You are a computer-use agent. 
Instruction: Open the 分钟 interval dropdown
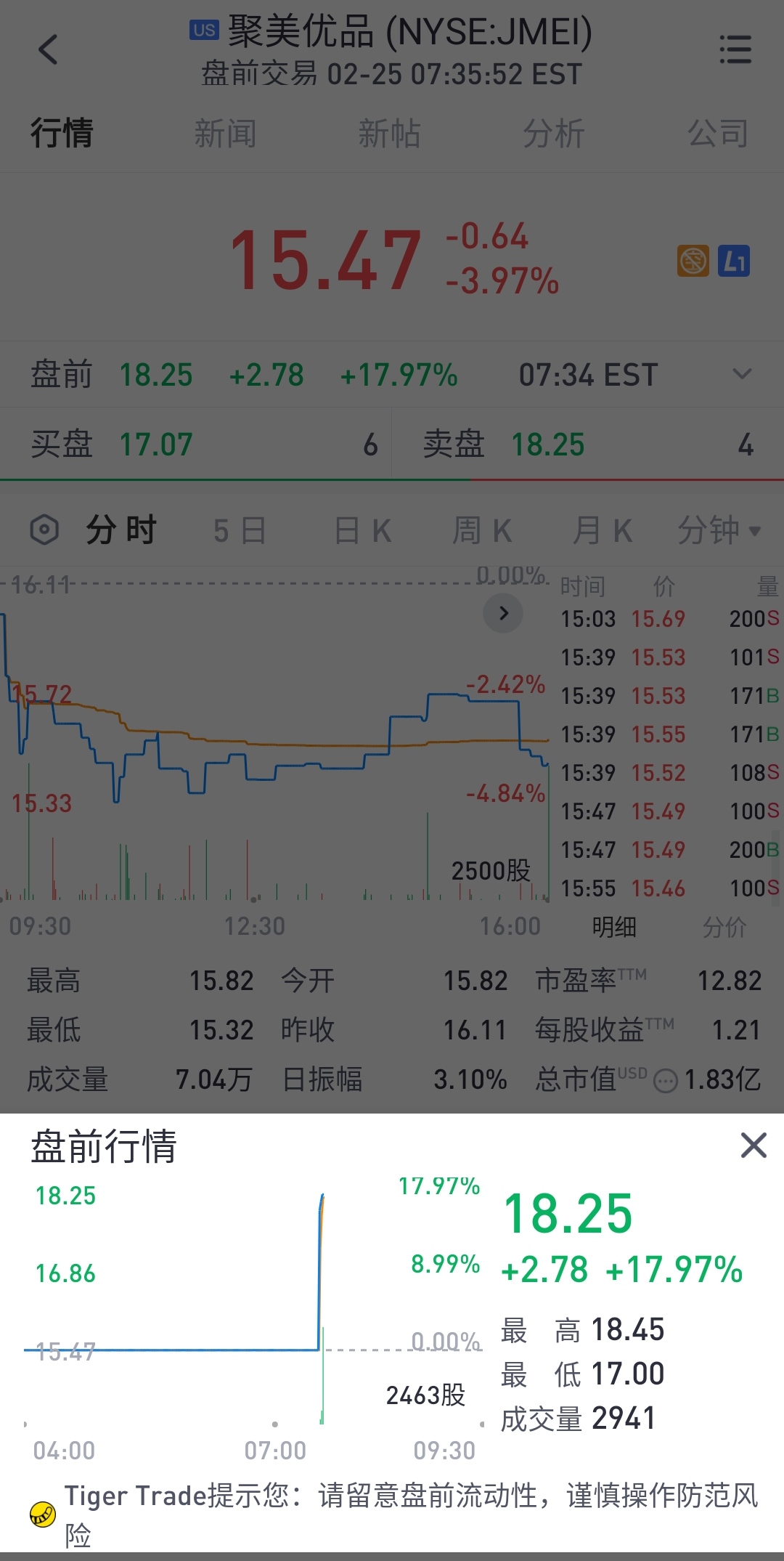(719, 530)
